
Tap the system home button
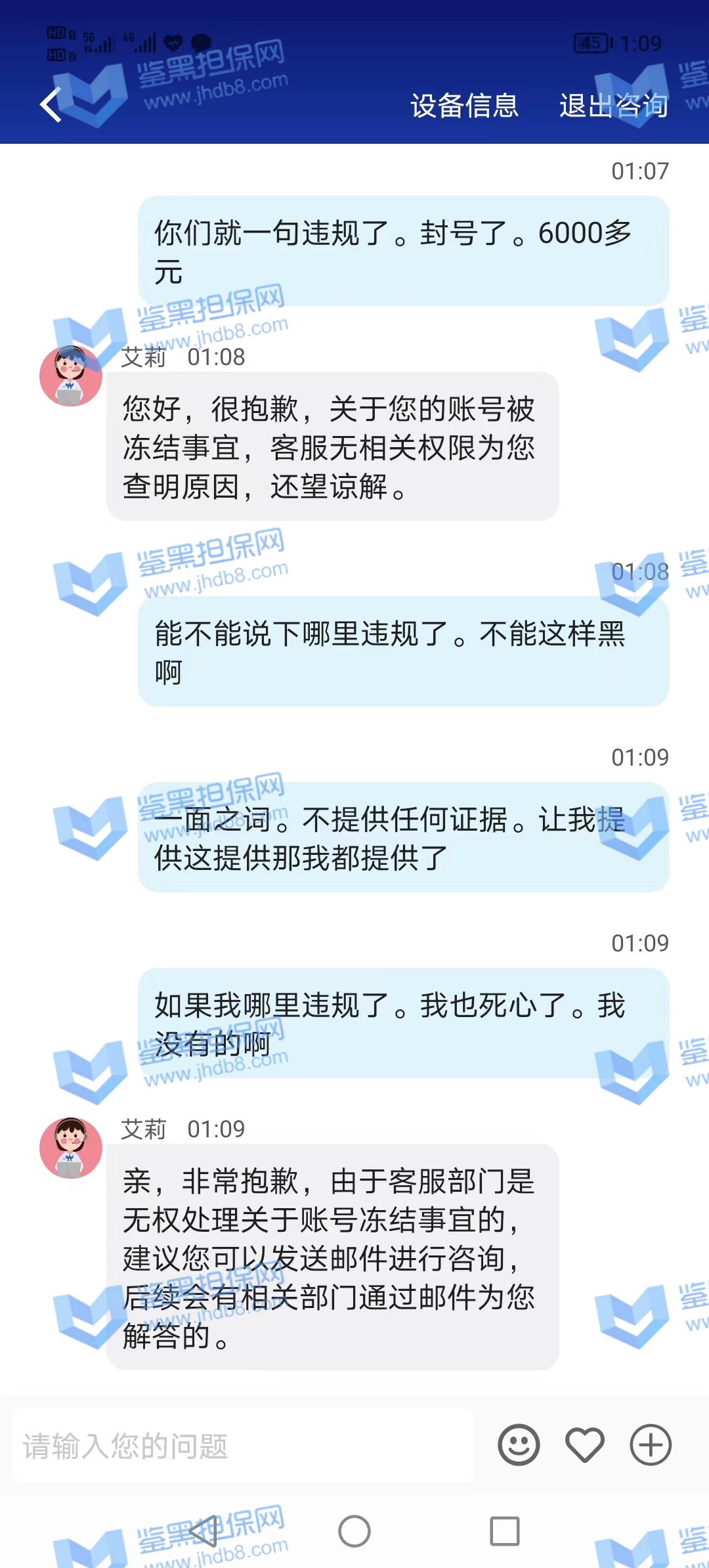coord(354,1531)
